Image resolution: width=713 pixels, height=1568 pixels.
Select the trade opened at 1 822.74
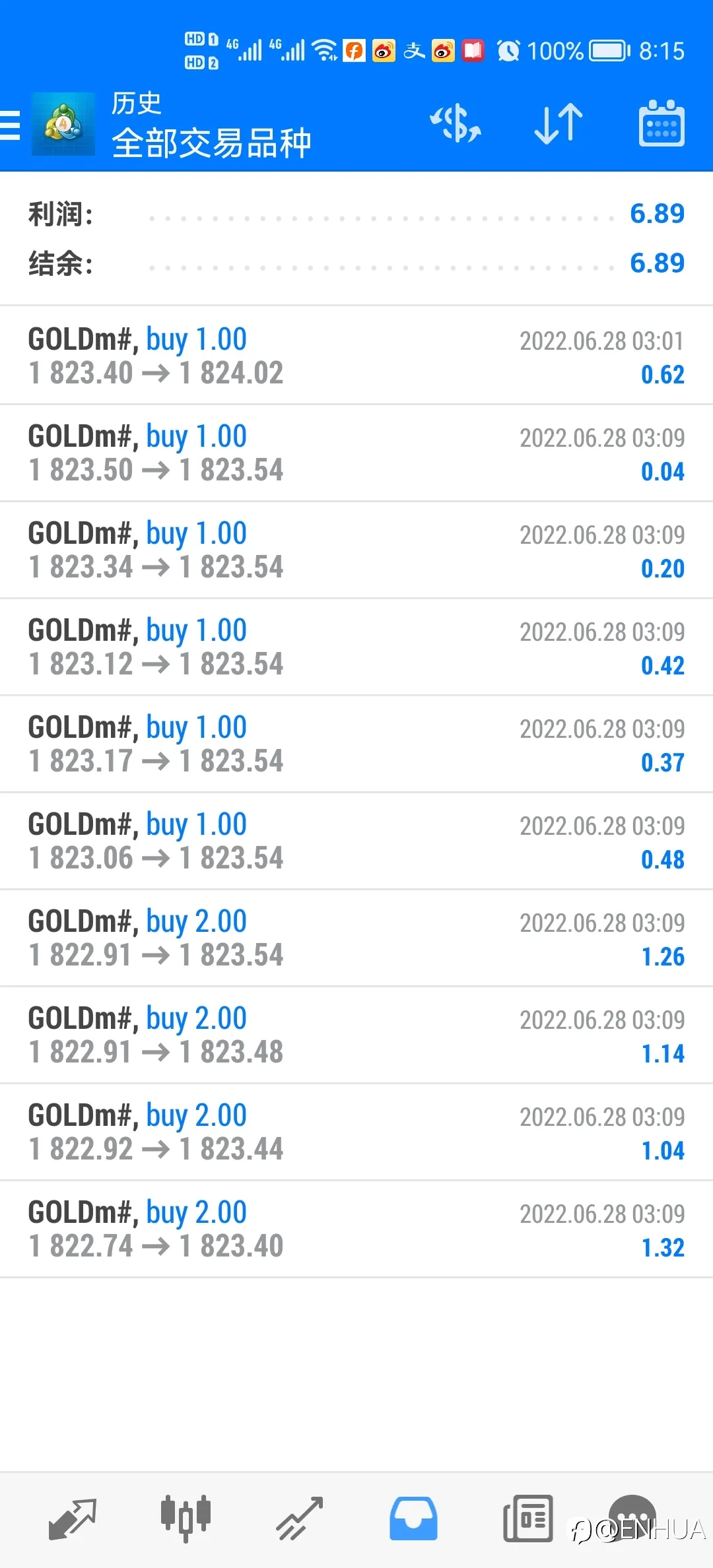356,1229
